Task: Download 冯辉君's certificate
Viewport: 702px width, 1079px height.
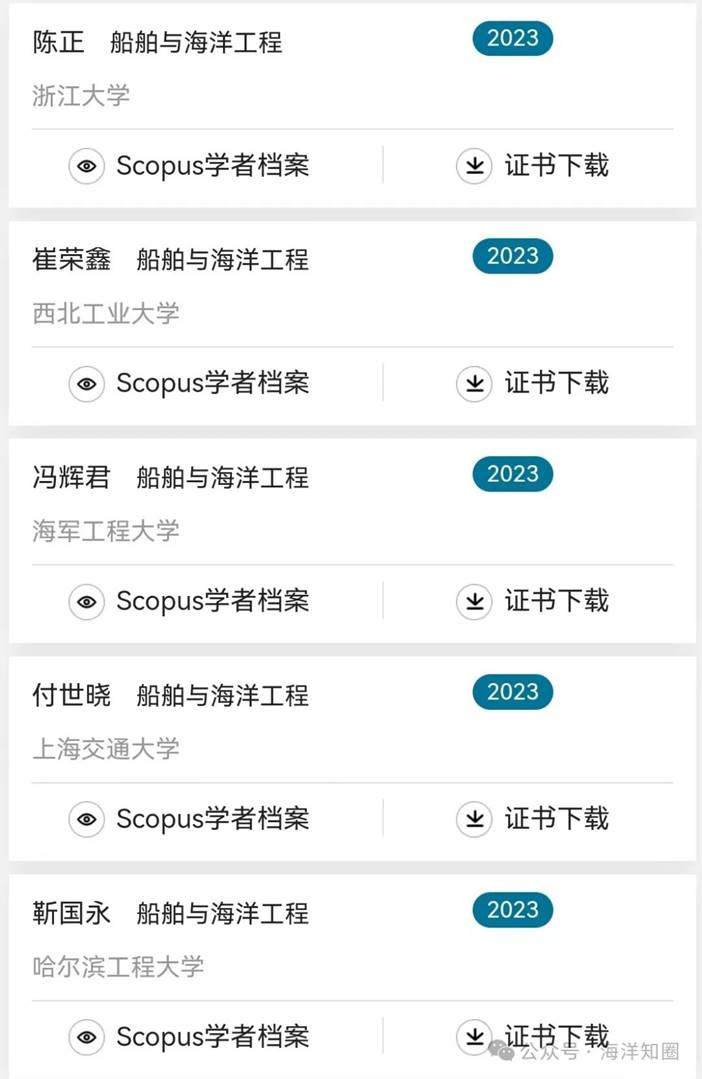Action: pyautogui.click(x=533, y=601)
